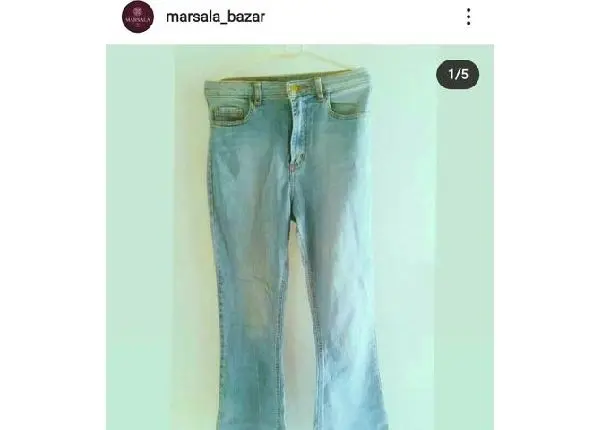Open the jeans photo in the post
The height and width of the screenshot is (430, 600).
click(300, 240)
